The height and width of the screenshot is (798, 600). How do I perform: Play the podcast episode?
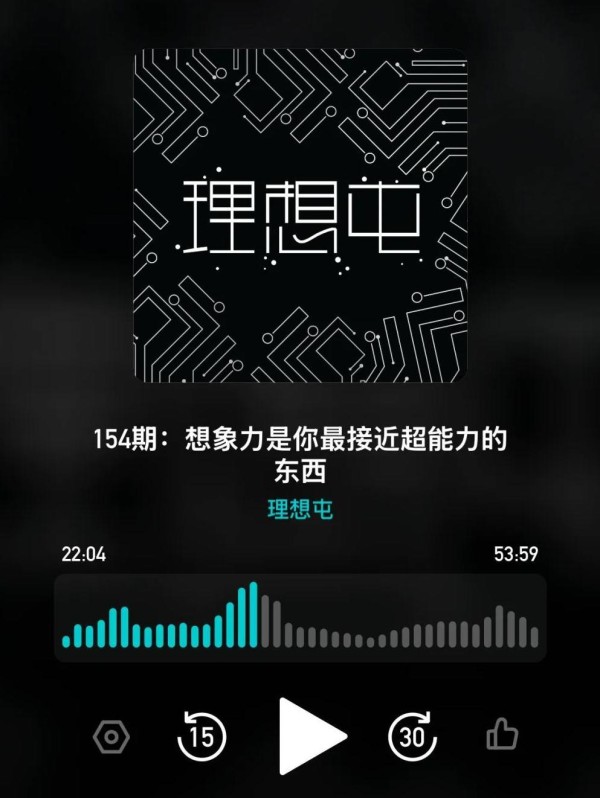tap(309, 737)
